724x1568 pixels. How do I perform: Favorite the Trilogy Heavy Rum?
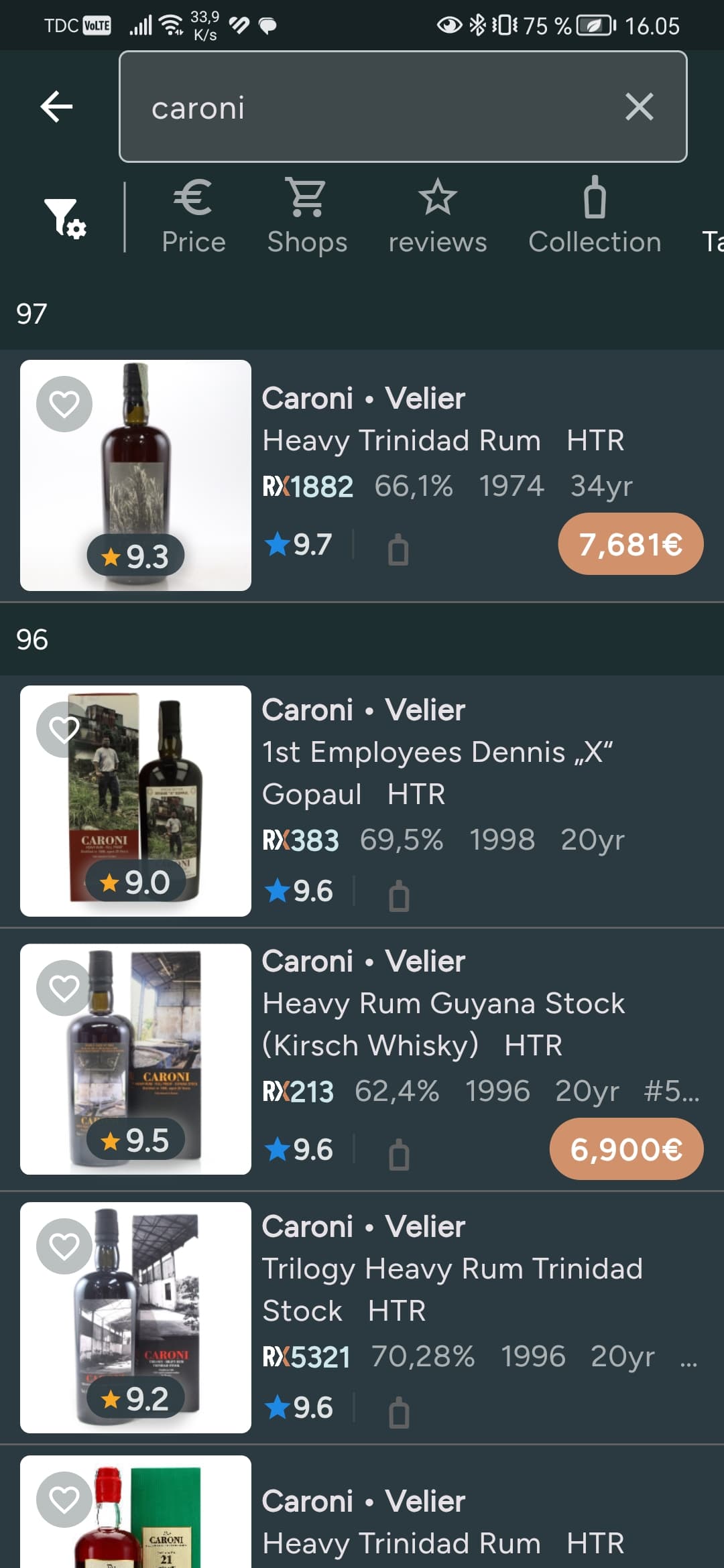64,1246
